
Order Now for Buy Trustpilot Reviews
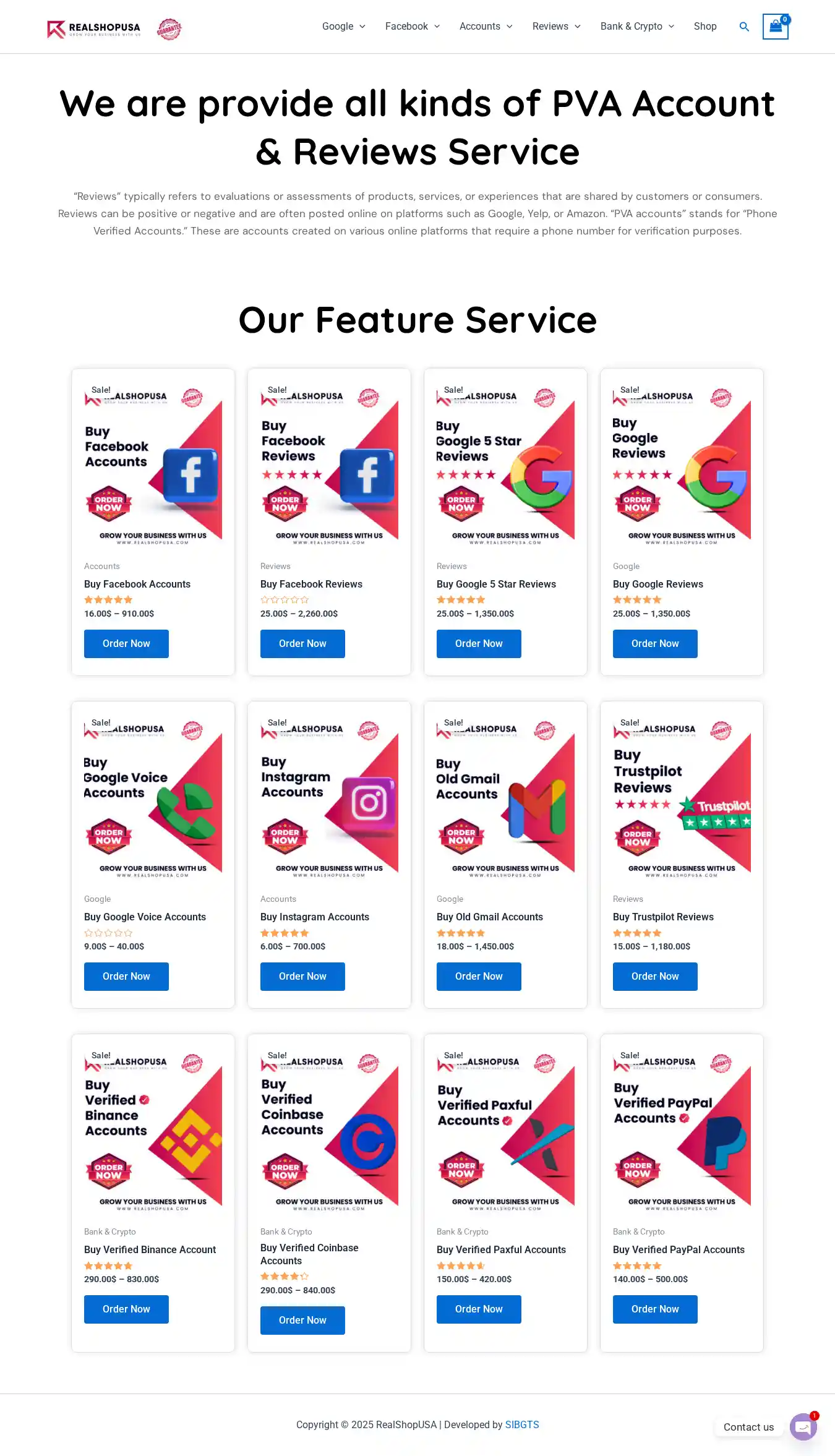[x=655, y=976]
